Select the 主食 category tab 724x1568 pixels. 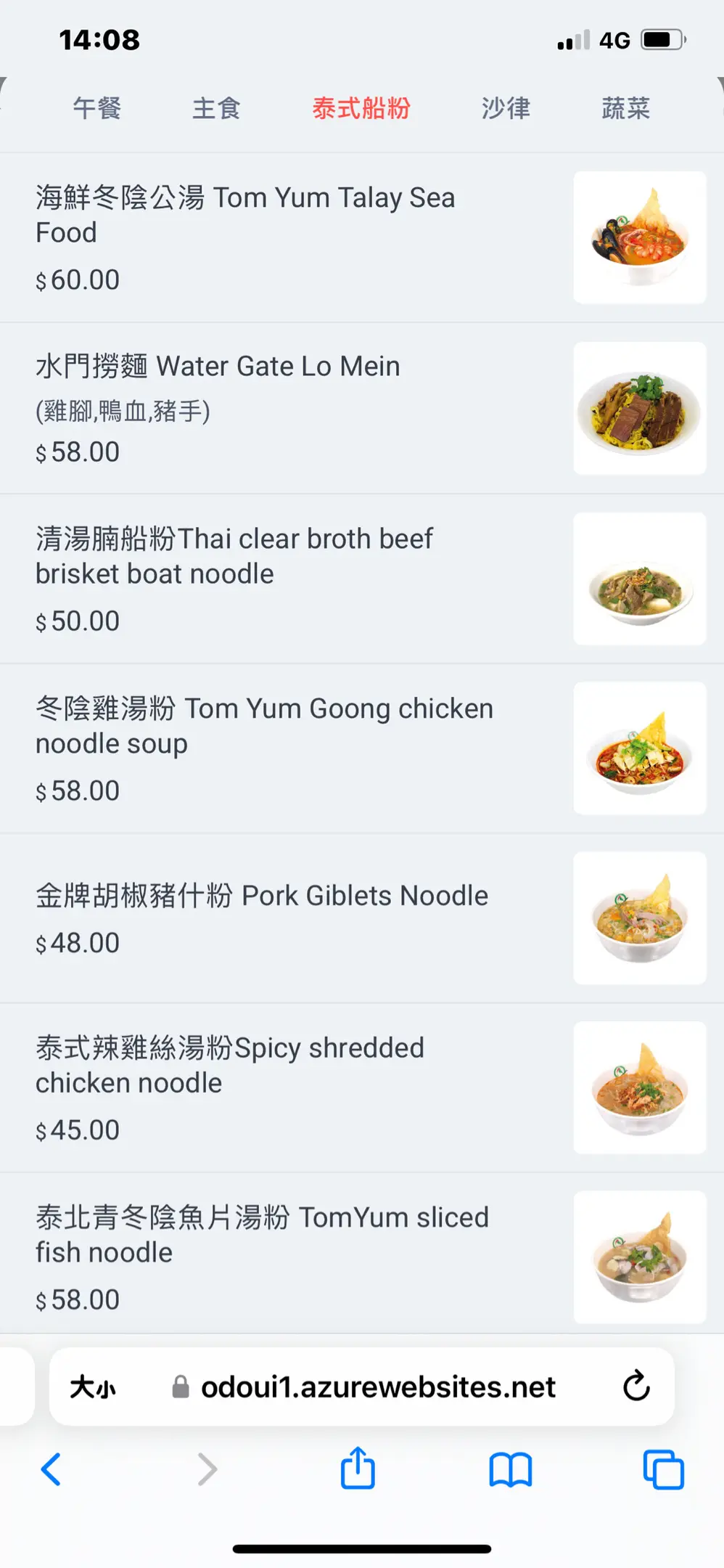pos(216,109)
